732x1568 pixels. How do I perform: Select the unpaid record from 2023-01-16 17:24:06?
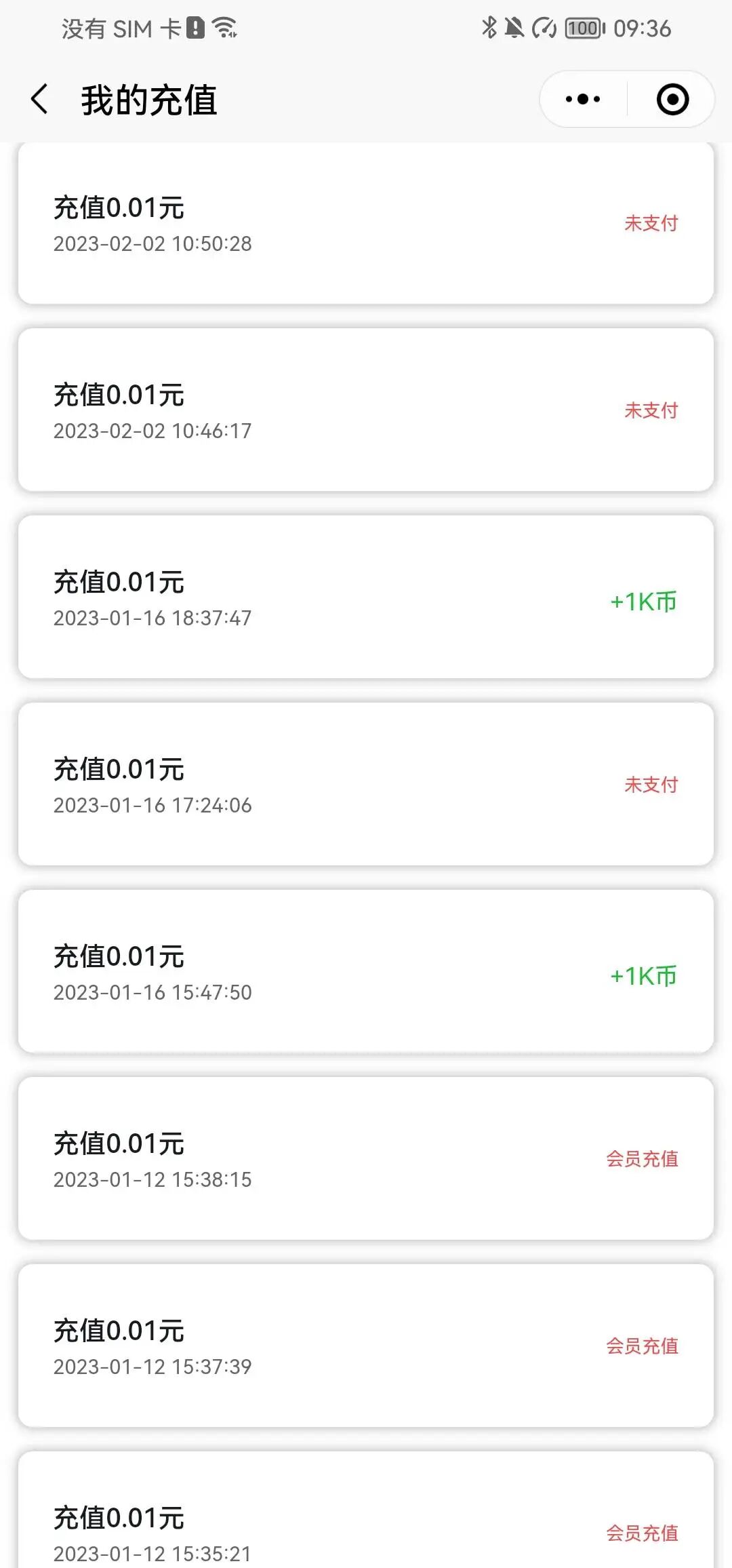[366, 785]
